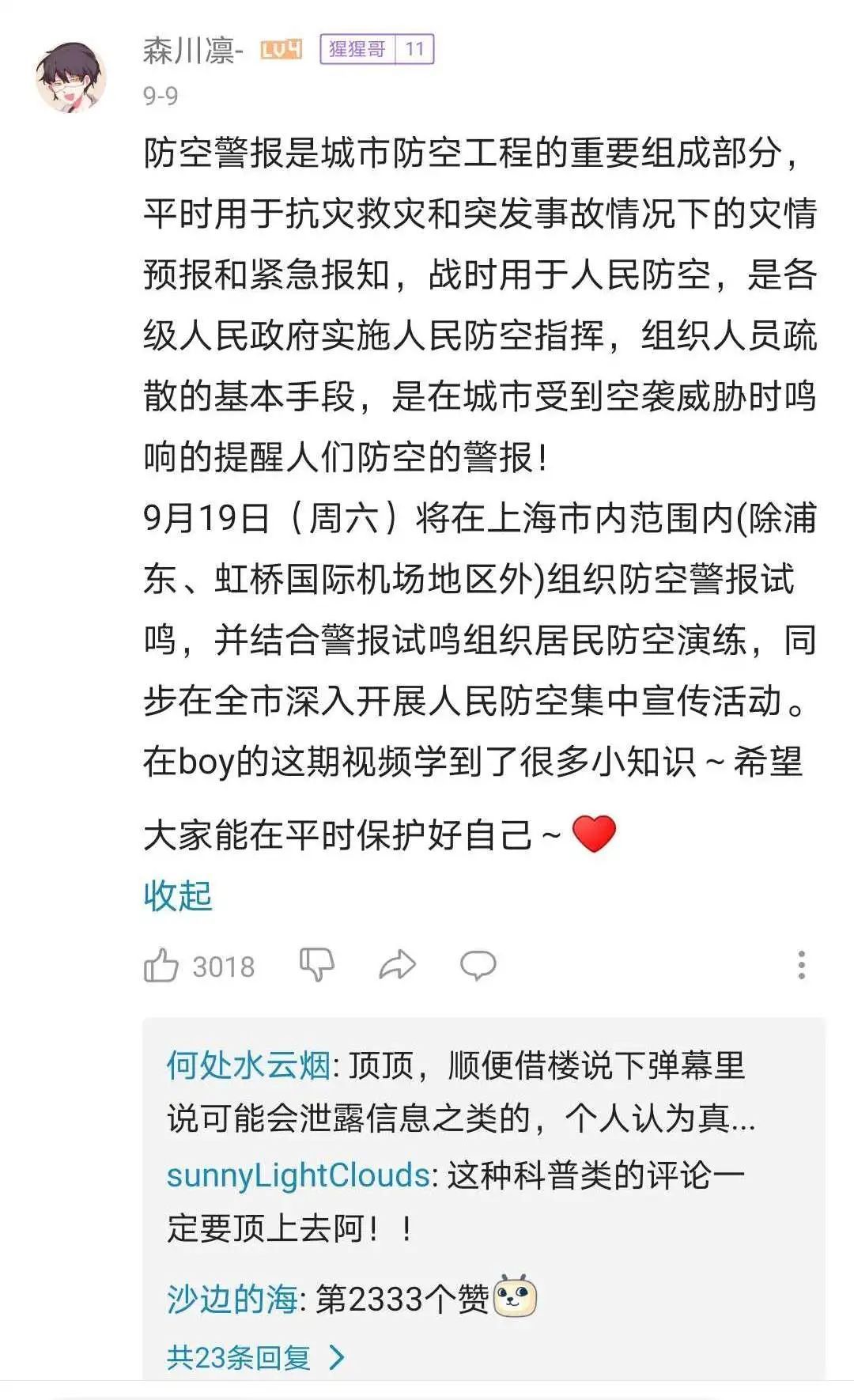Open 沙边的海's profile link
The image size is (854, 1400).
tap(232, 1298)
